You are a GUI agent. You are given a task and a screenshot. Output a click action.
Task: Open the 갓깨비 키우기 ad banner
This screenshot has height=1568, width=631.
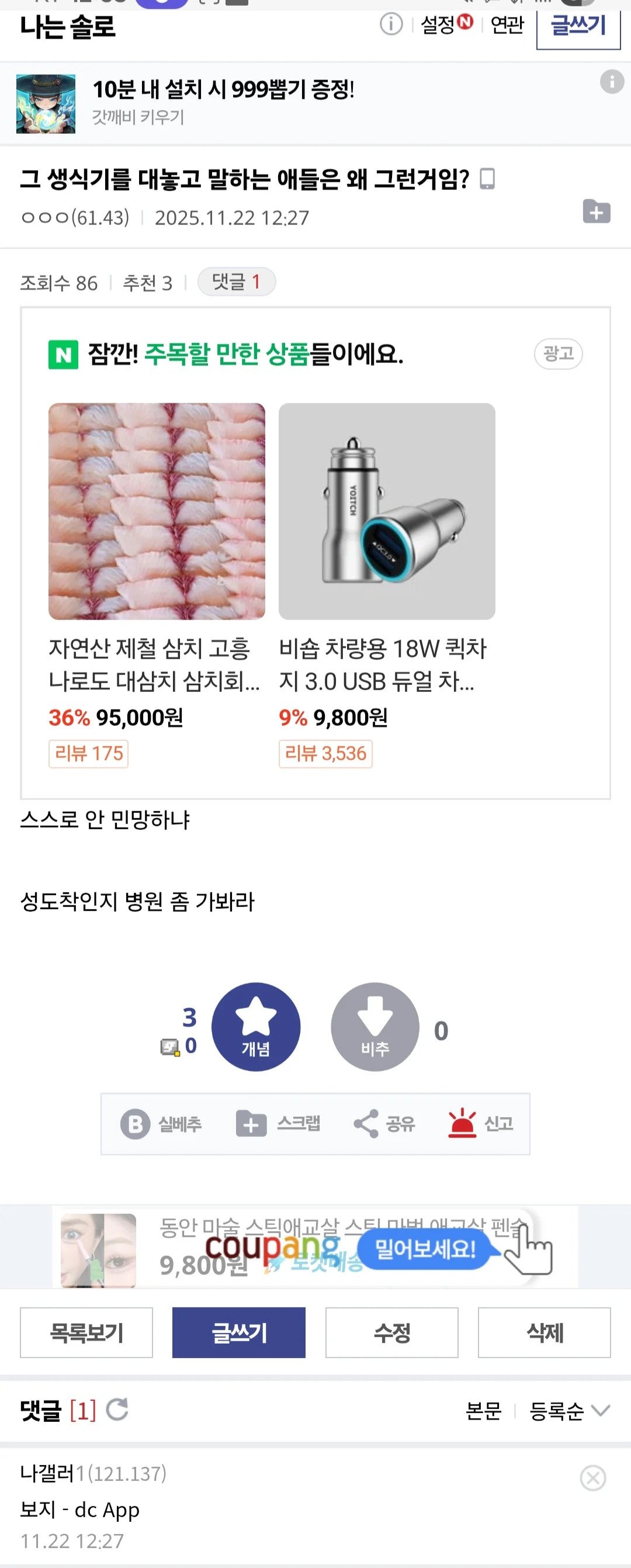pos(223,102)
